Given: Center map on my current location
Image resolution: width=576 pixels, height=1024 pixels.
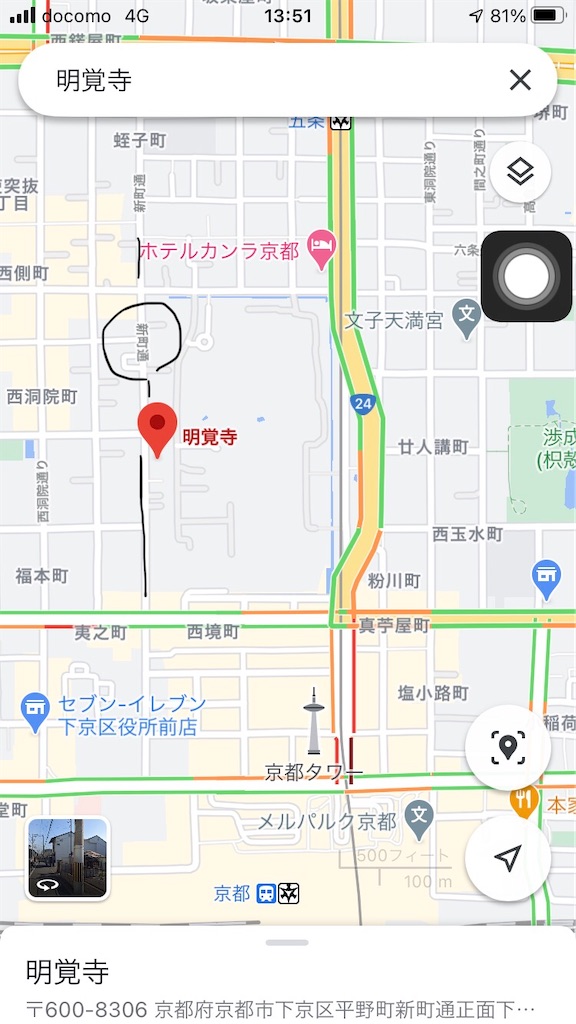Looking at the screenshot, I should [507, 857].
